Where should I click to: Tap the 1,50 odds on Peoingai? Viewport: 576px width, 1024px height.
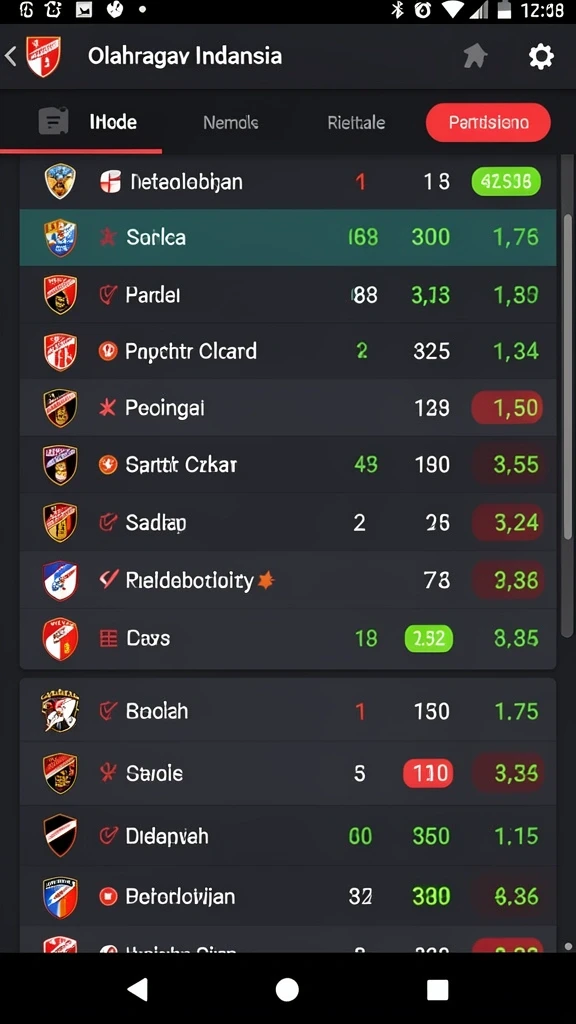(507, 408)
